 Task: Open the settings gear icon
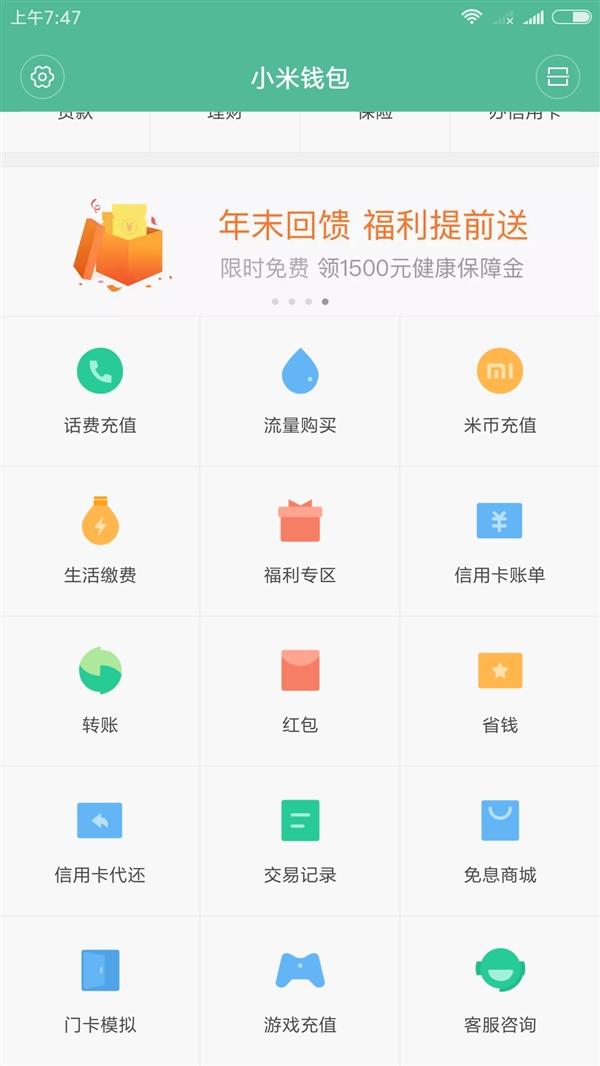pos(42,77)
